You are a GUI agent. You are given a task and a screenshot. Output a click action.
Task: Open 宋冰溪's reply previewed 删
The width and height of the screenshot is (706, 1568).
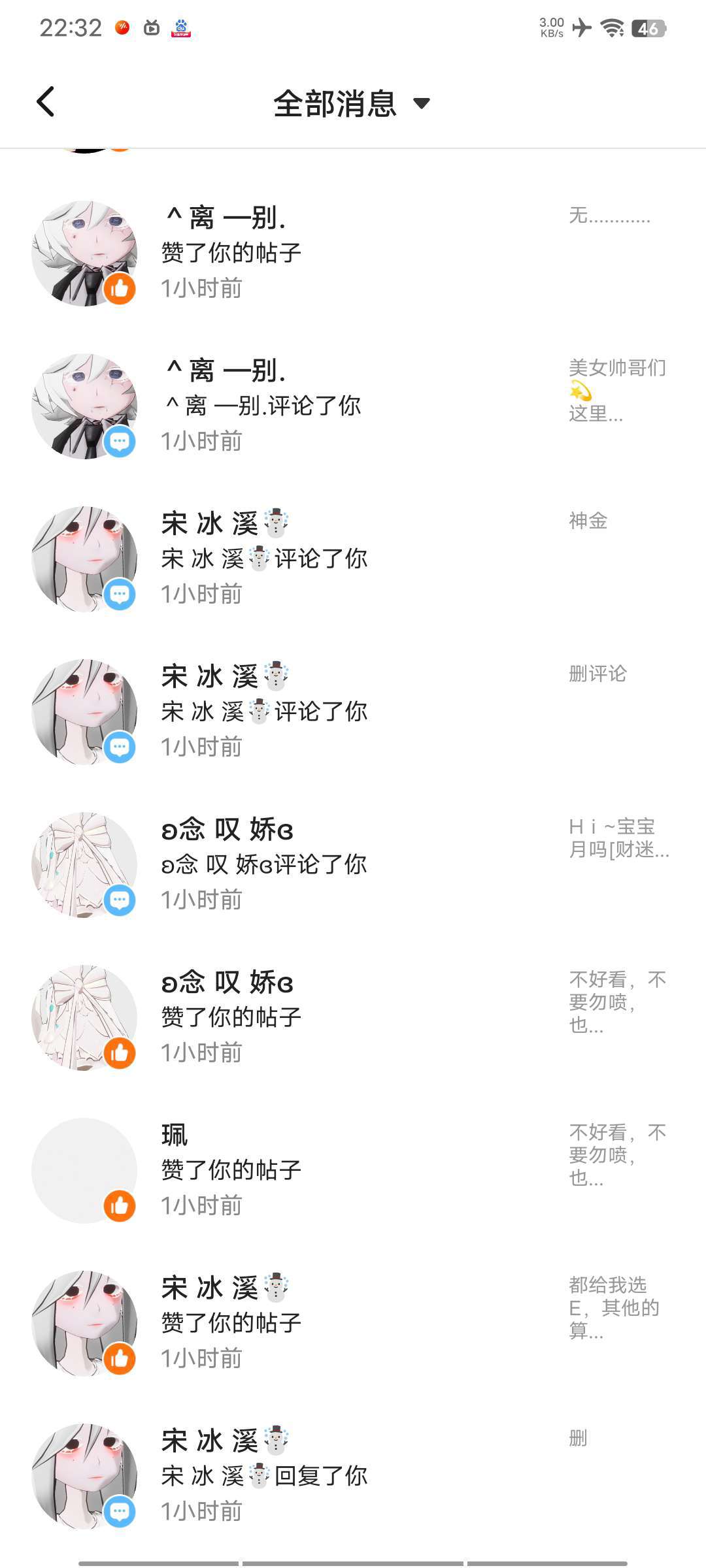(353, 1476)
